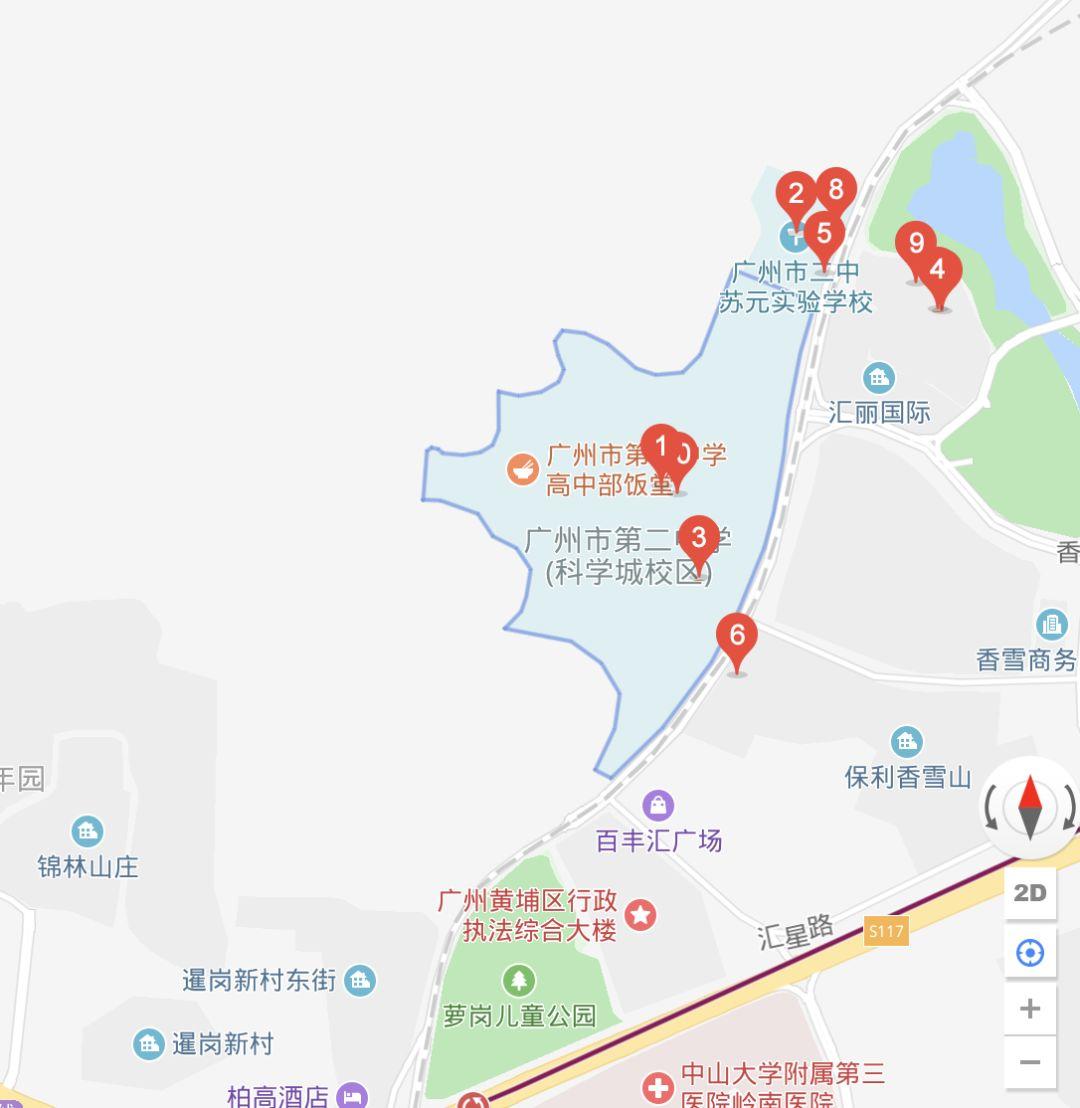The image size is (1080, 1108).
Task: Open the 汇丽国际 place marker
Action: [879, 378]
